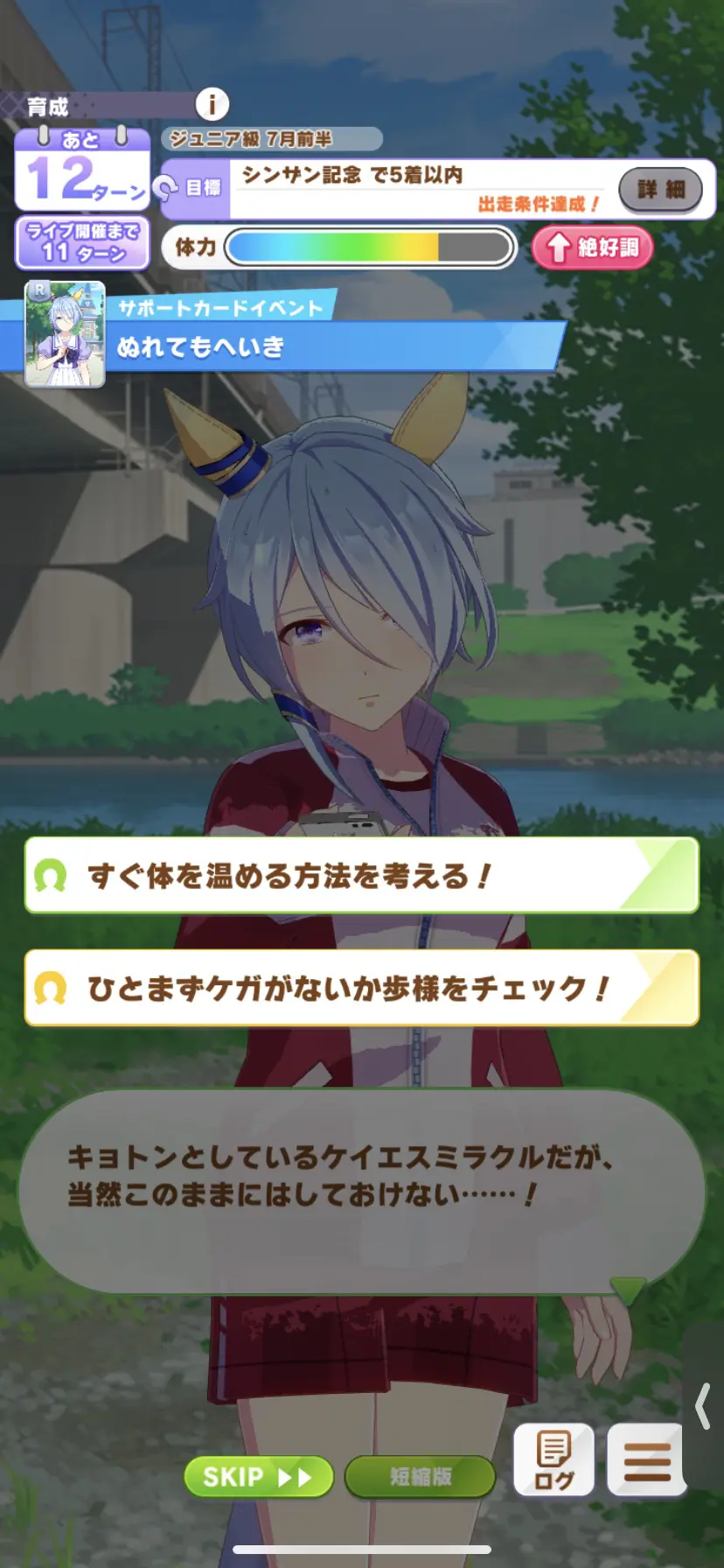Open the support card thumbnail
This screenshot has width=724, height=1568.
point(65,334)
